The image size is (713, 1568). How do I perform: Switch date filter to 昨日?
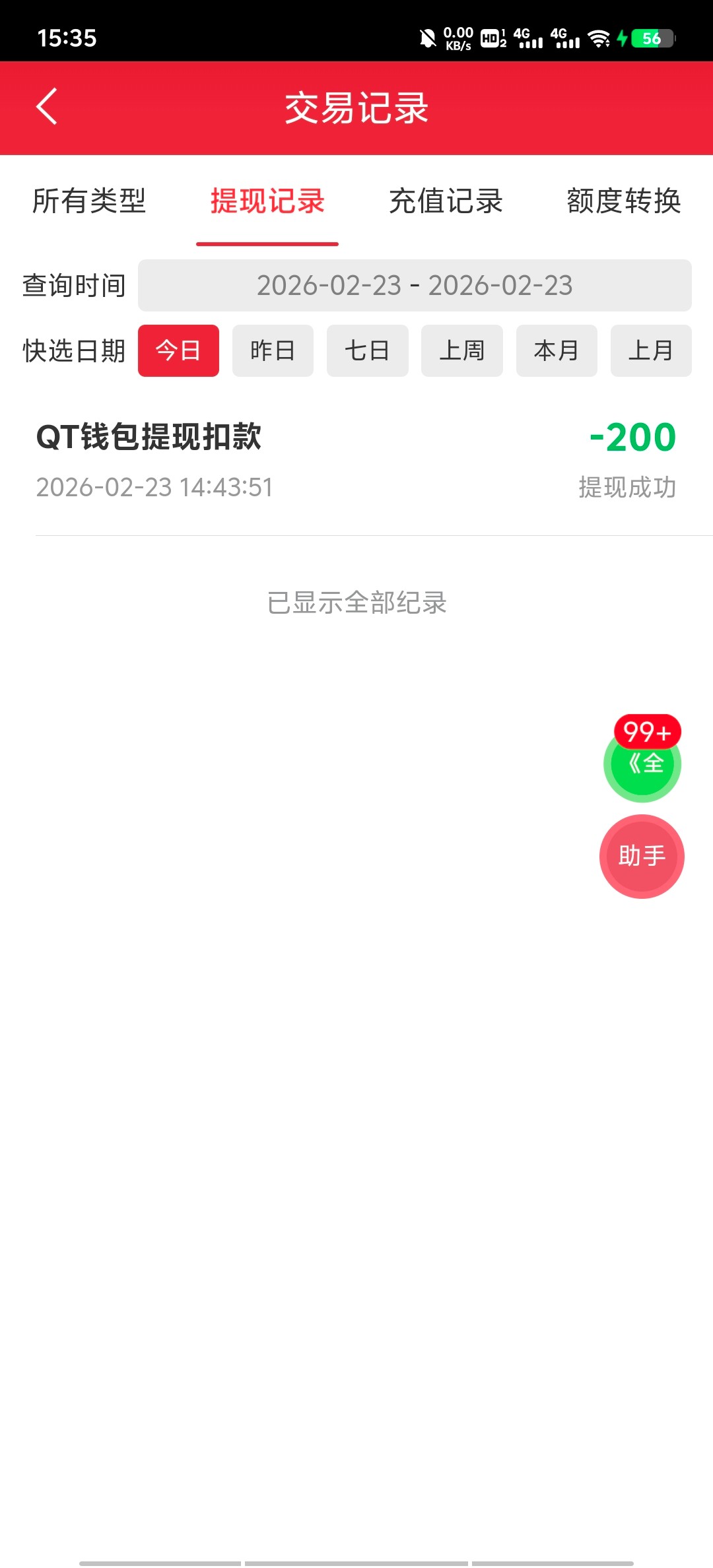[x=273, y=350]
